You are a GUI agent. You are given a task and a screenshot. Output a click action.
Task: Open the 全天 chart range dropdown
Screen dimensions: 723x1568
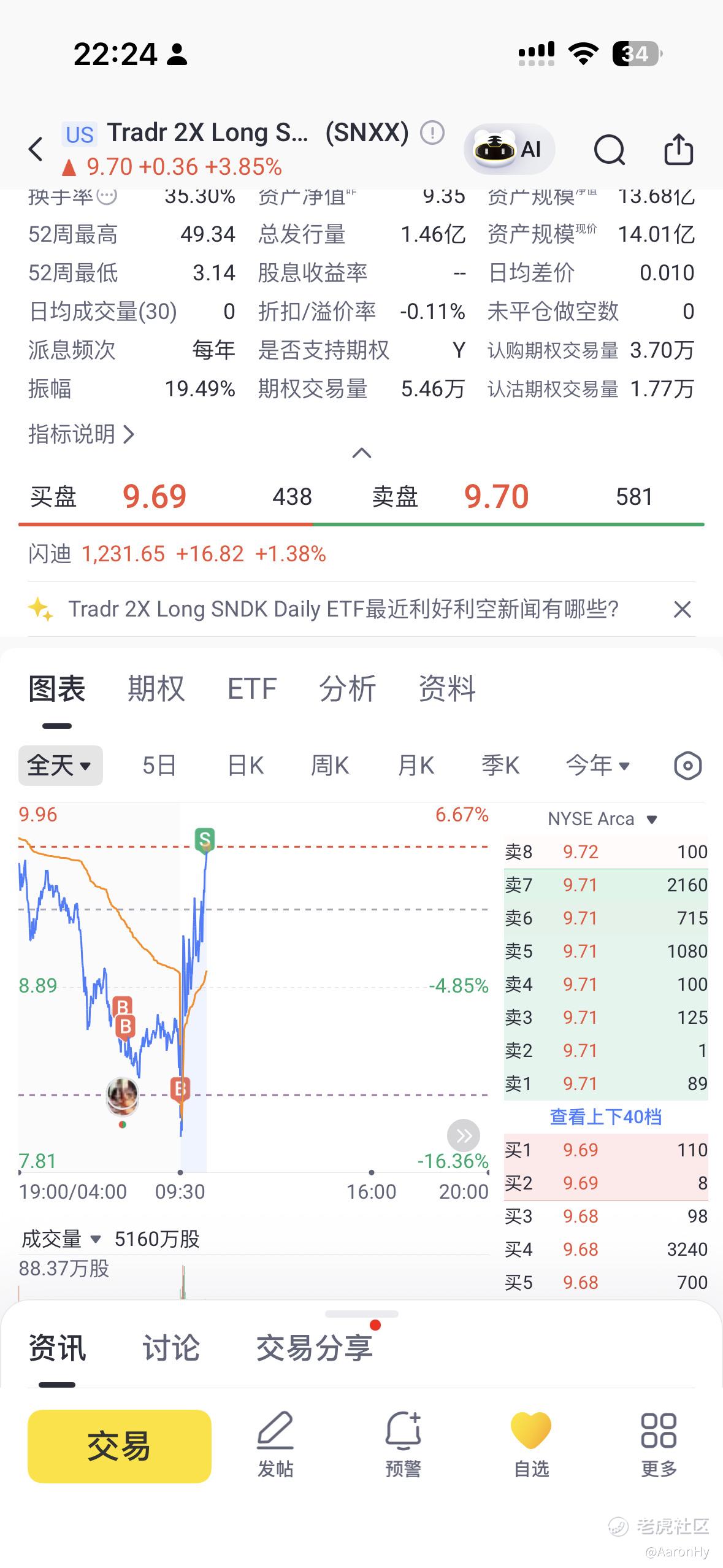61,766
